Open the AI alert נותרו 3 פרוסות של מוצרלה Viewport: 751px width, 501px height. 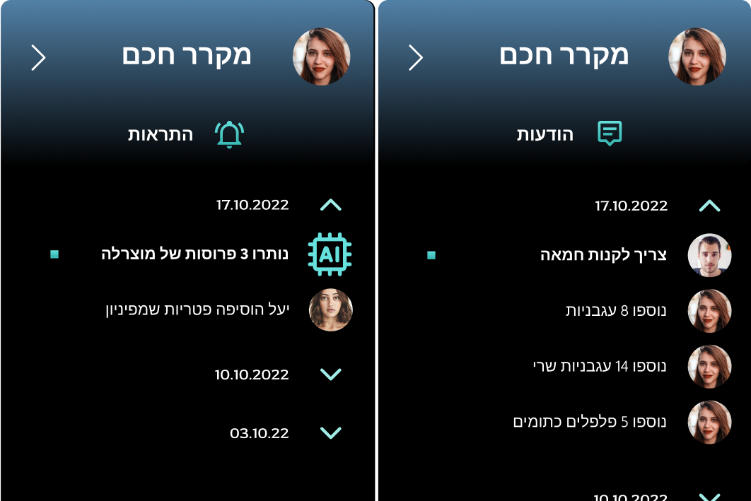(195, 254)
